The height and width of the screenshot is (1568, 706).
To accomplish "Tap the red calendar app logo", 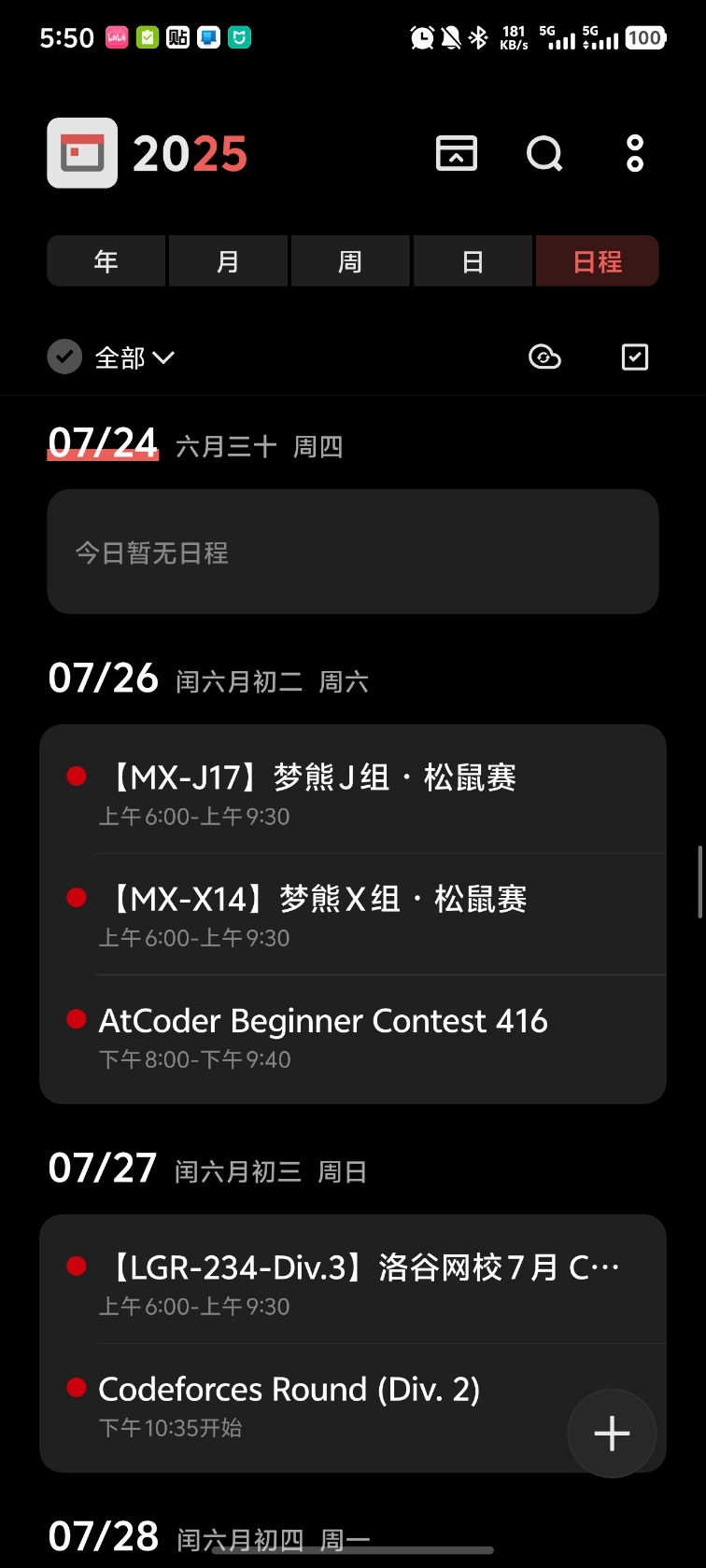I will pyautogui.click(x=82, y=152).
